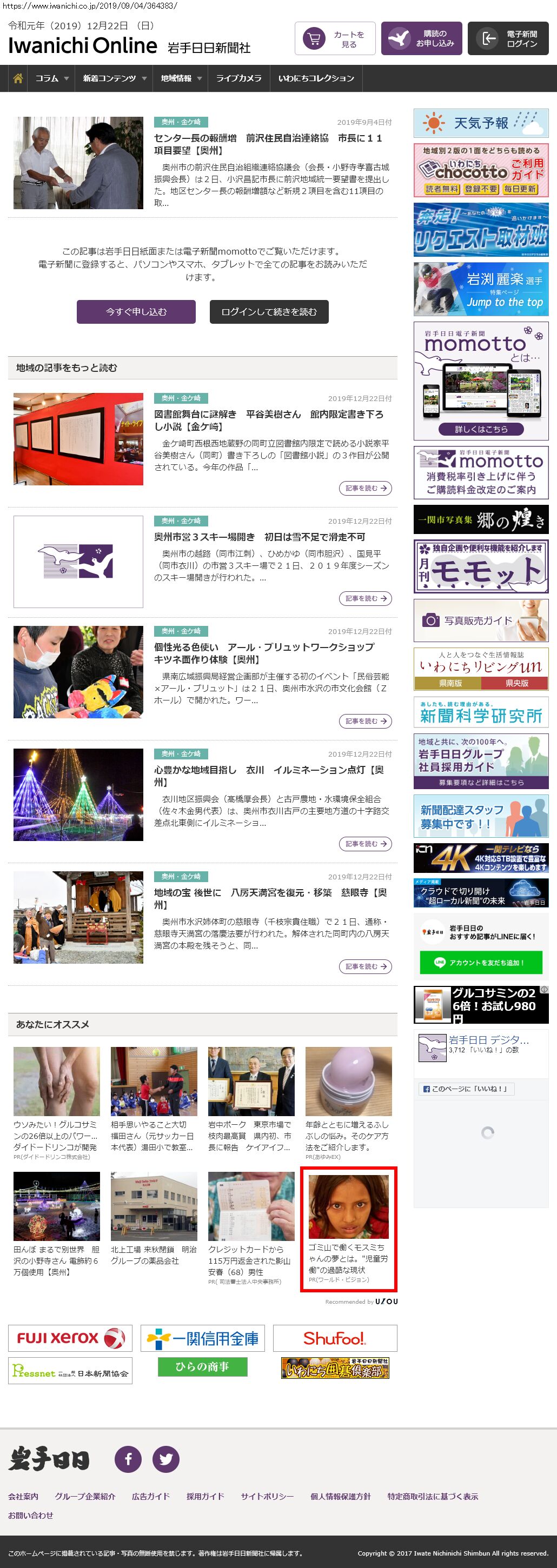Viewport: 557px width, 1568px height.
Task: Tap 今すぐ申し込む button
Action: (x=136, y=312)
